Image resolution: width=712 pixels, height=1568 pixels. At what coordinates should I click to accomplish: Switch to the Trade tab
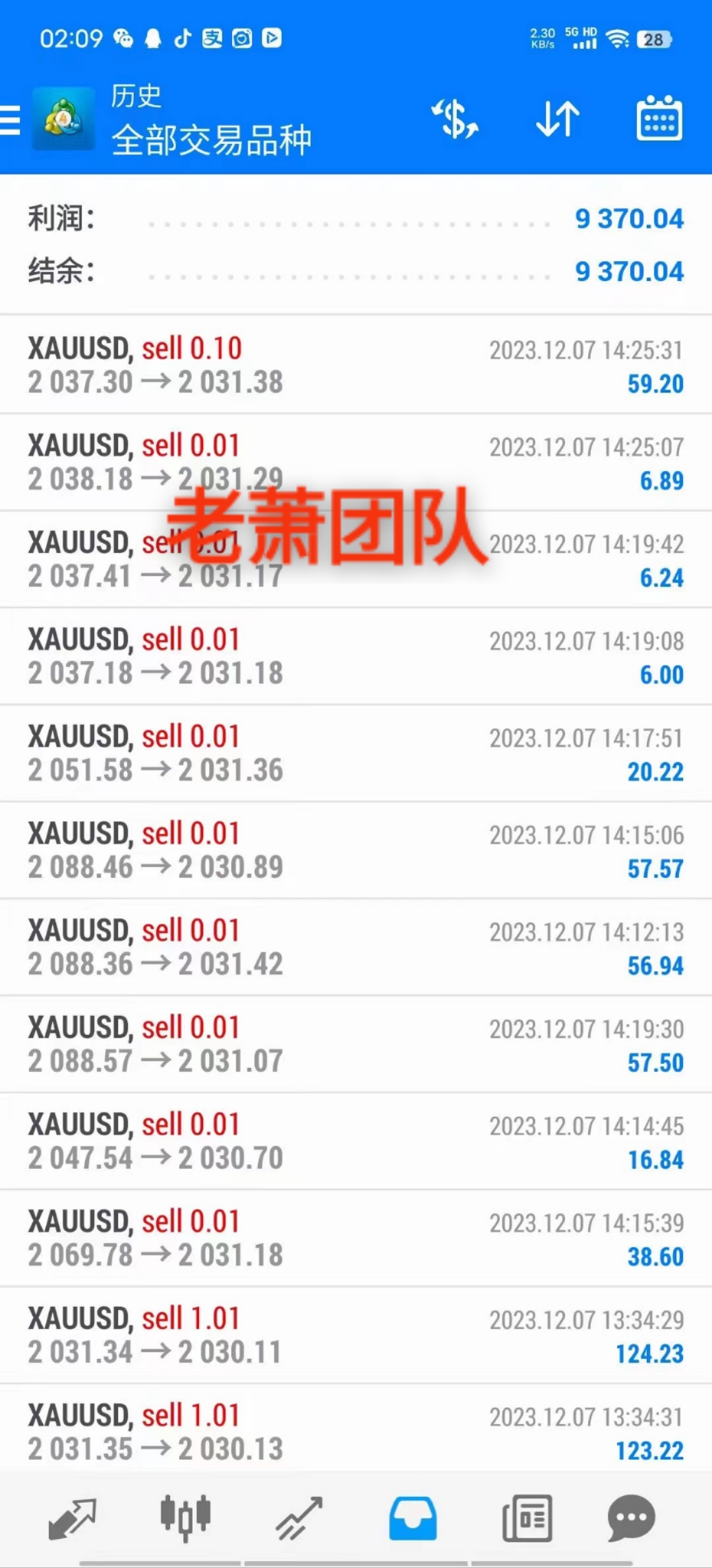tap(299, 1518)
